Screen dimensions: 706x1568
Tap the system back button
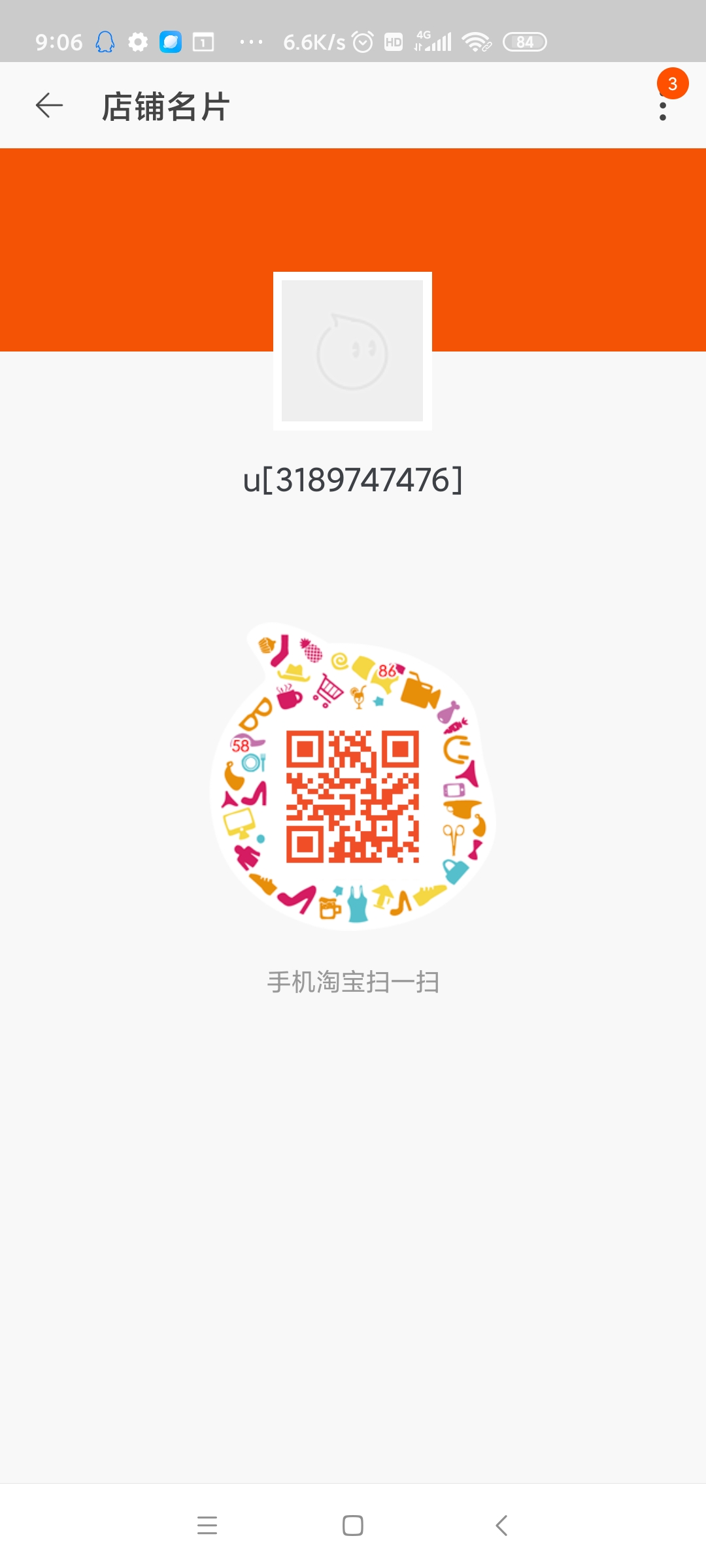501,1526
